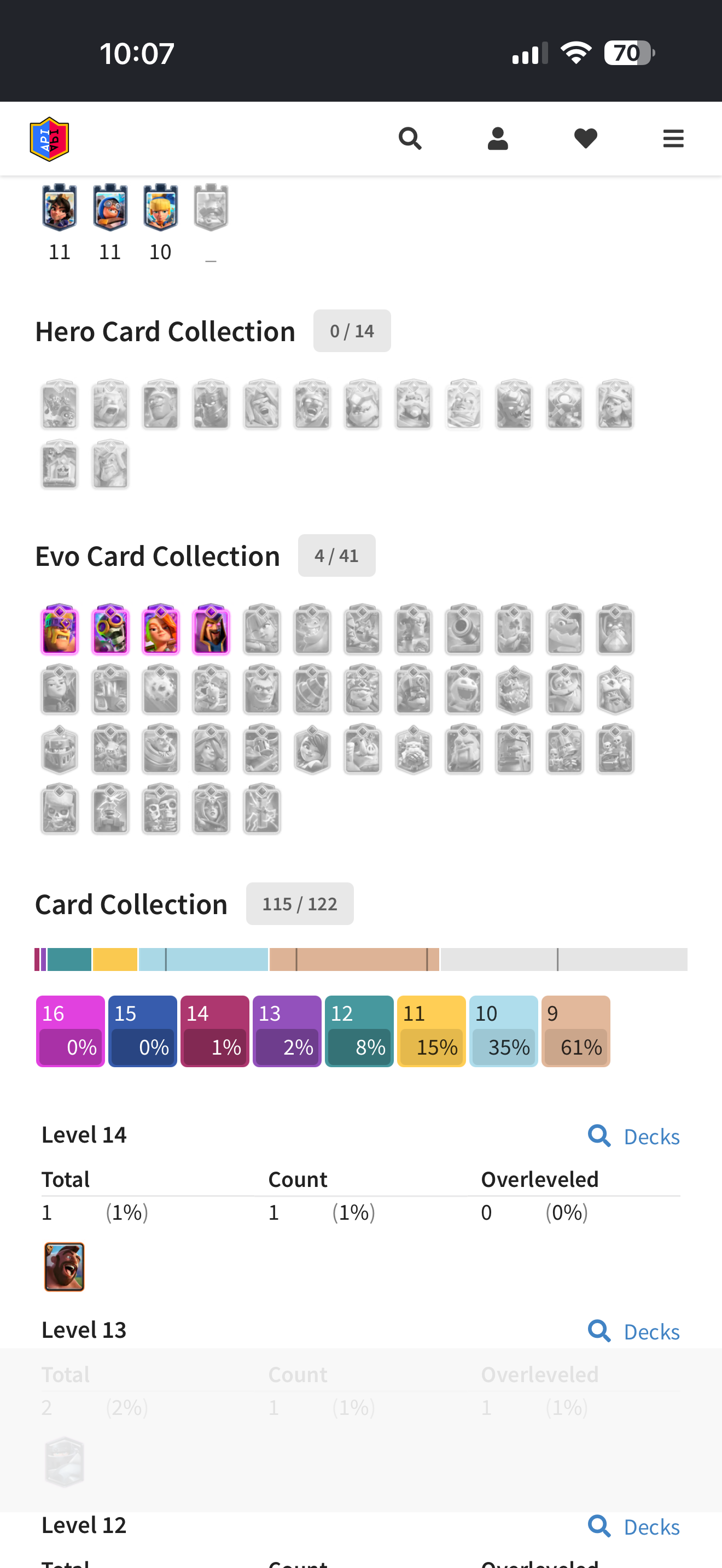Search decks for Level 14 cards
This screenshot has height=1568, width=722.
634,1136
